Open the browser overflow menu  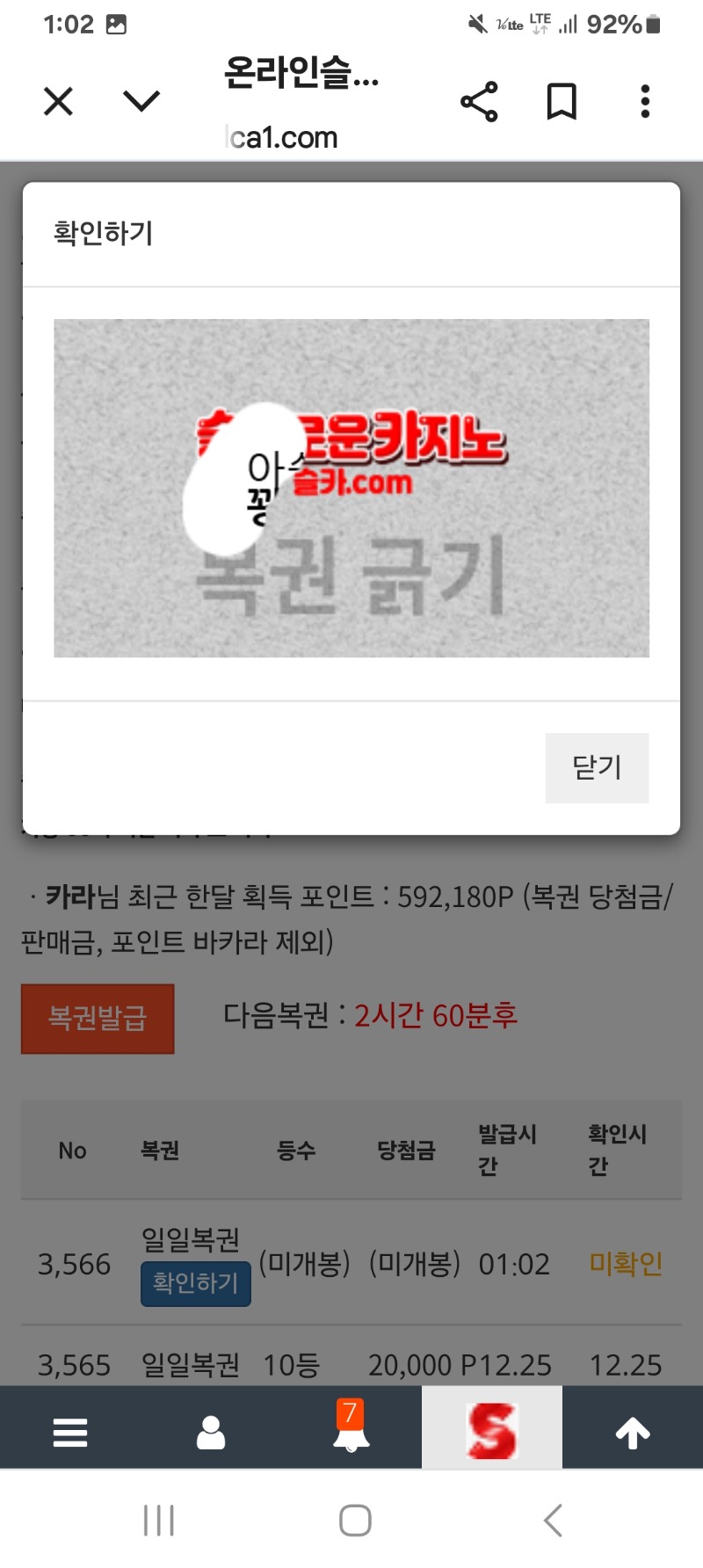645,102
